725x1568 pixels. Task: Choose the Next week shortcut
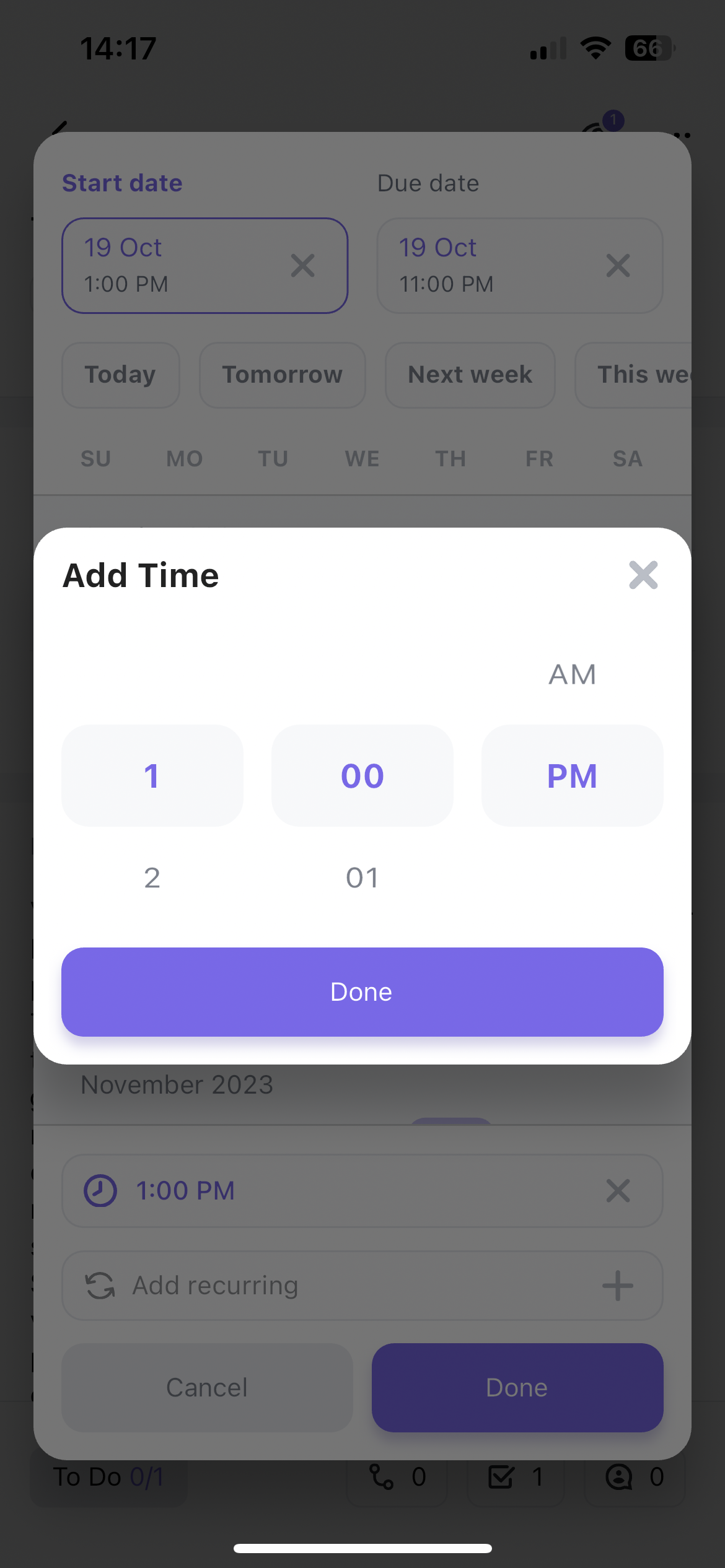tap(470, 375)
